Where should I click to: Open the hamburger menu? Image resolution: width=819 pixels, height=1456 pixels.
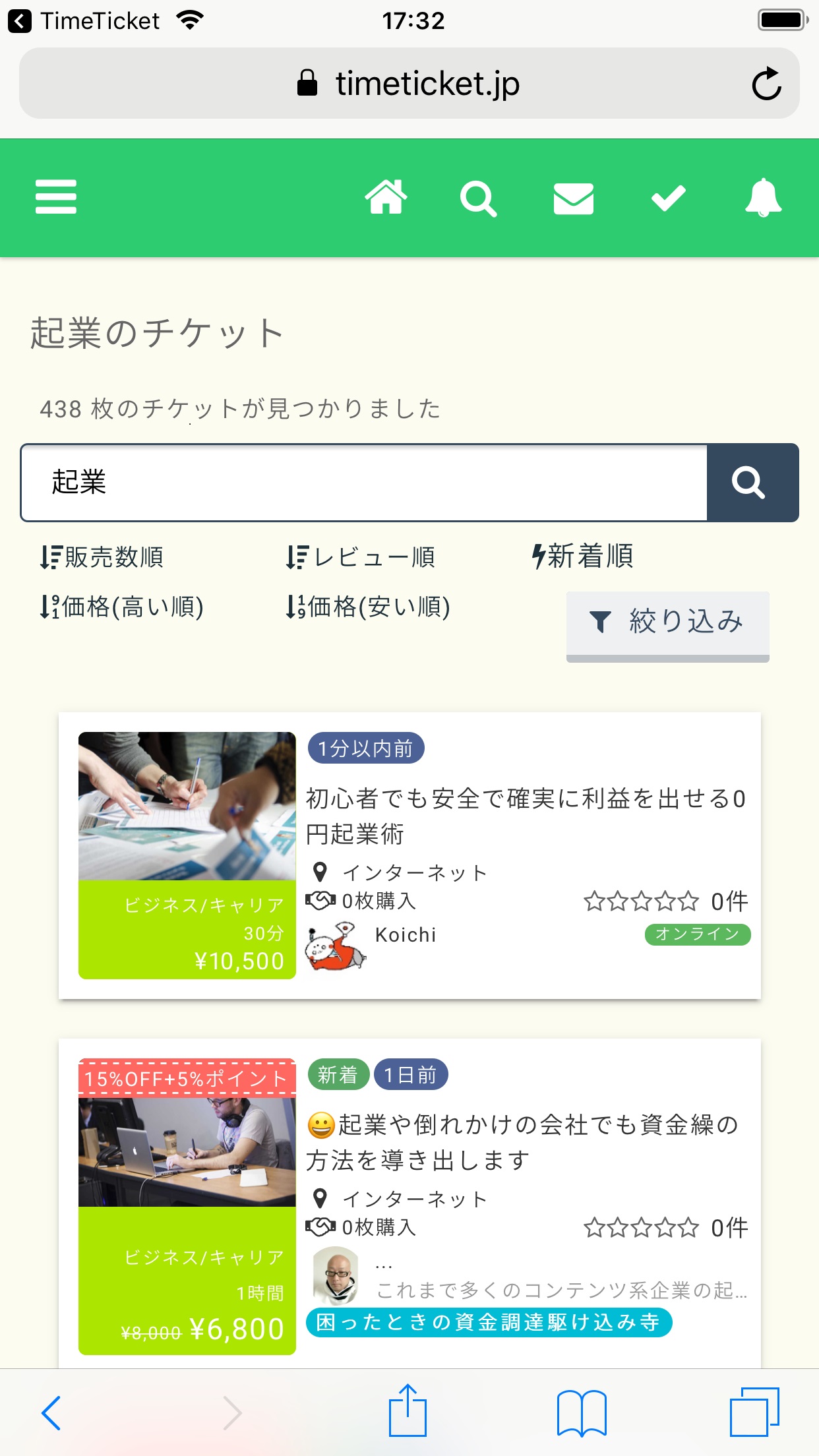point(56,197)
